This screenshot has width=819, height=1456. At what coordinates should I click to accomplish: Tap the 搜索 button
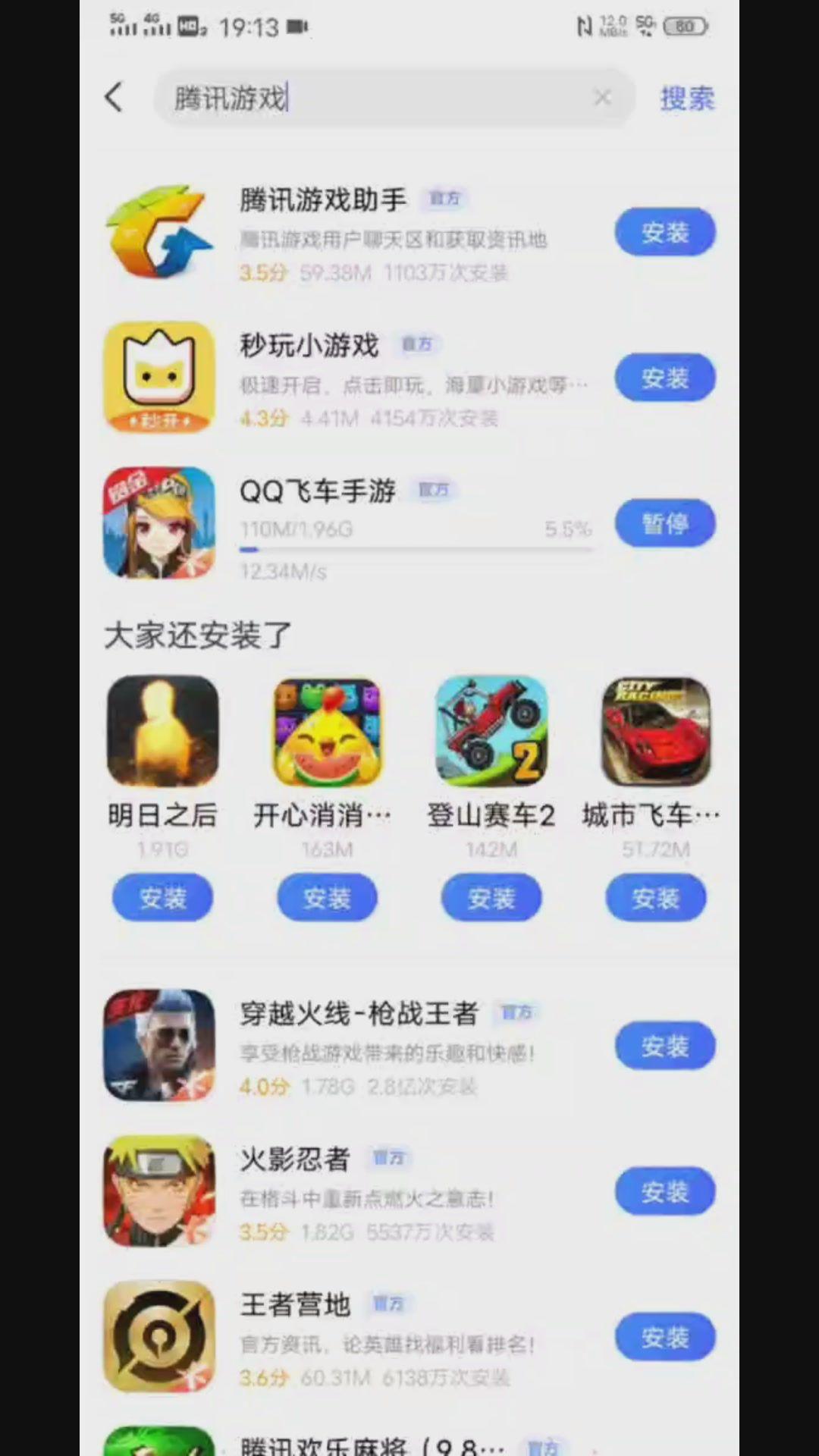[687, 99]
